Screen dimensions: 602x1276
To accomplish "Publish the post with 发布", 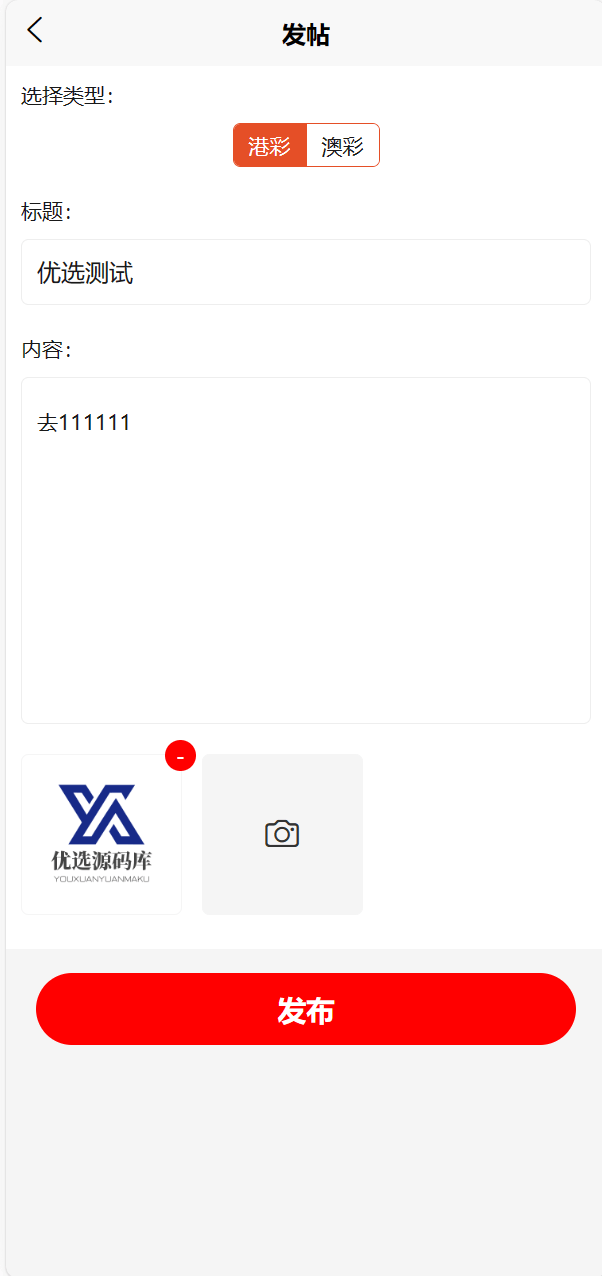I will 305,1009.
